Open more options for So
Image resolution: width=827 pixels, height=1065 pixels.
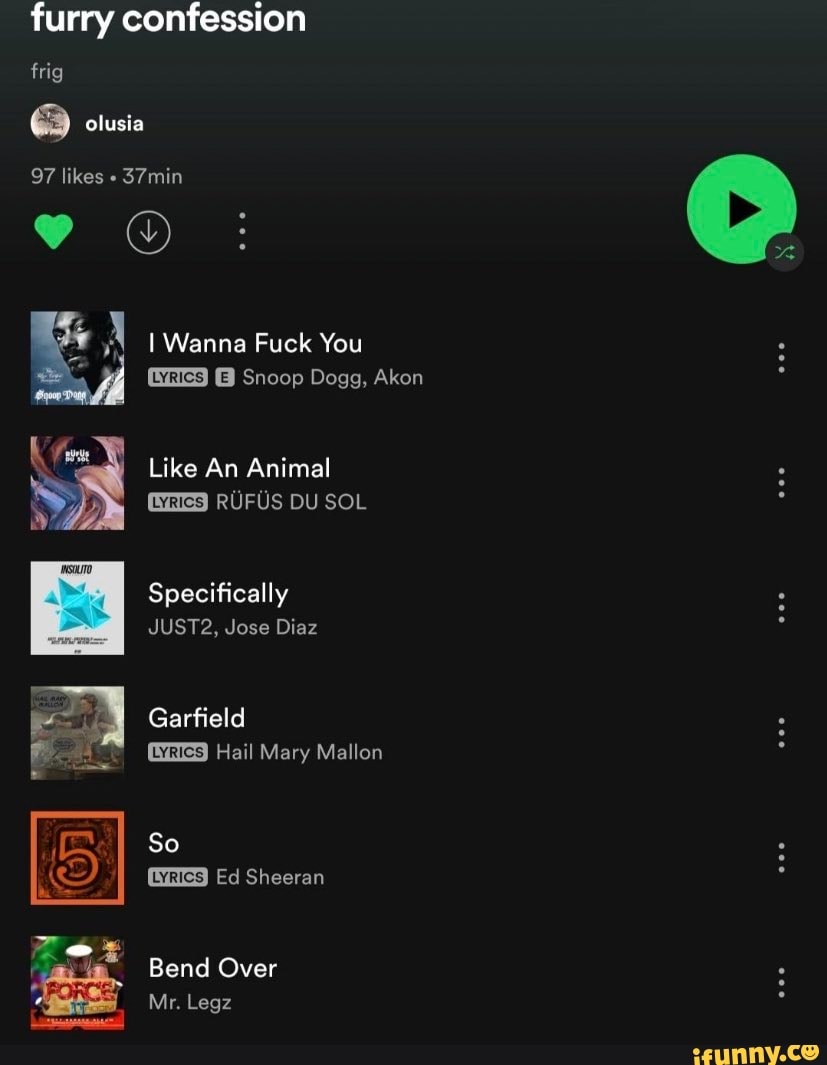coord(781,858)
